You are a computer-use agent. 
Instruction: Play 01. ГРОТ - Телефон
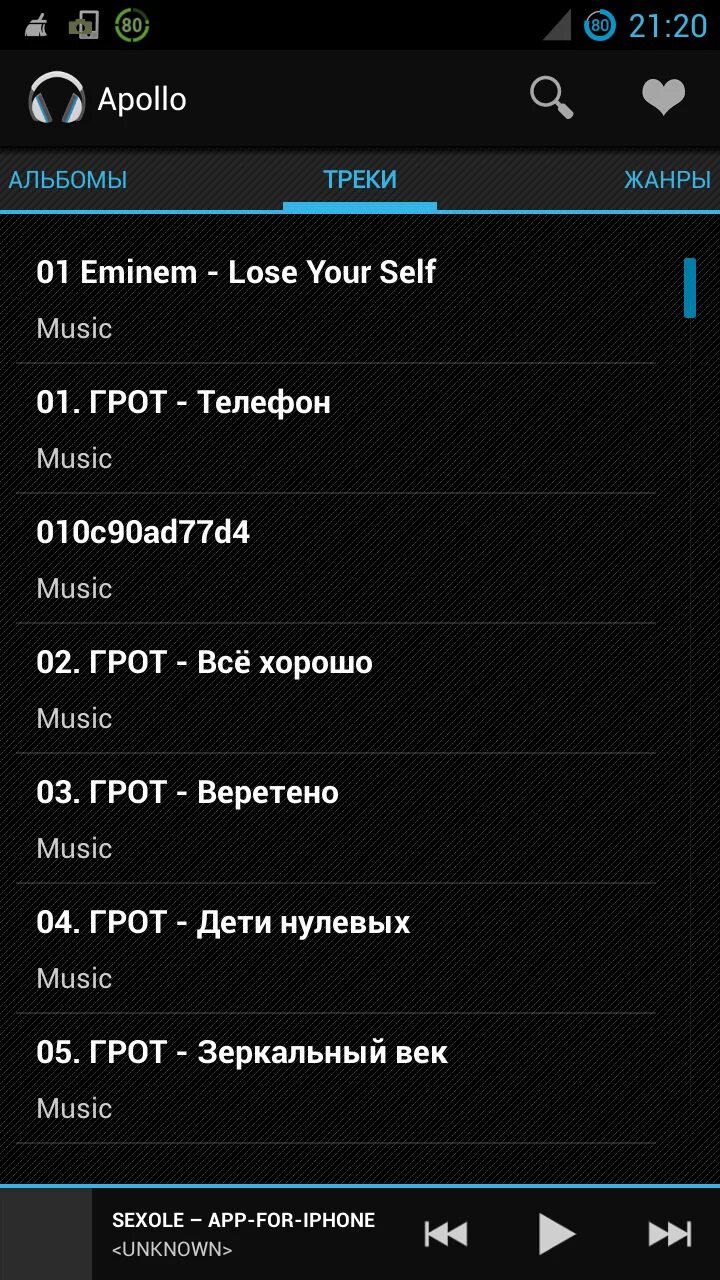336,428
